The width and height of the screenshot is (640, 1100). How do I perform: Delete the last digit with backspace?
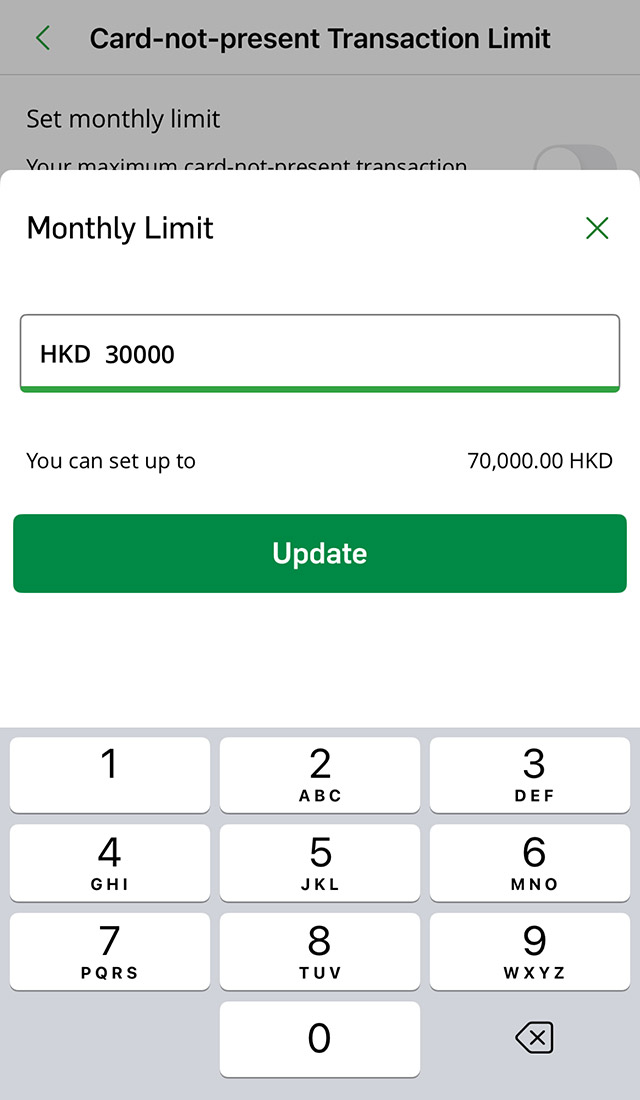pos(533,1038)
